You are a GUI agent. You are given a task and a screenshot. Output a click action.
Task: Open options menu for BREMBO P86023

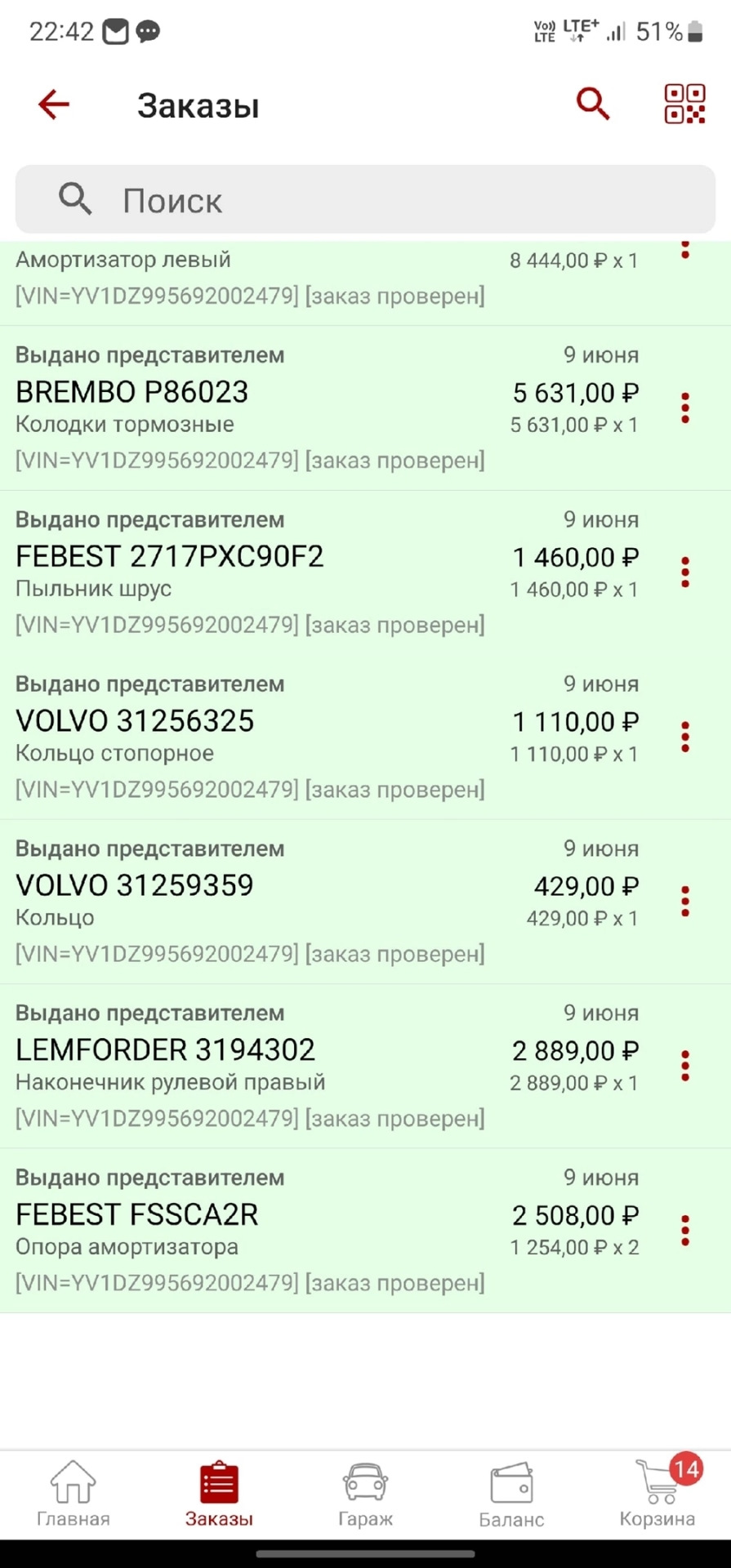coord(685,408)
